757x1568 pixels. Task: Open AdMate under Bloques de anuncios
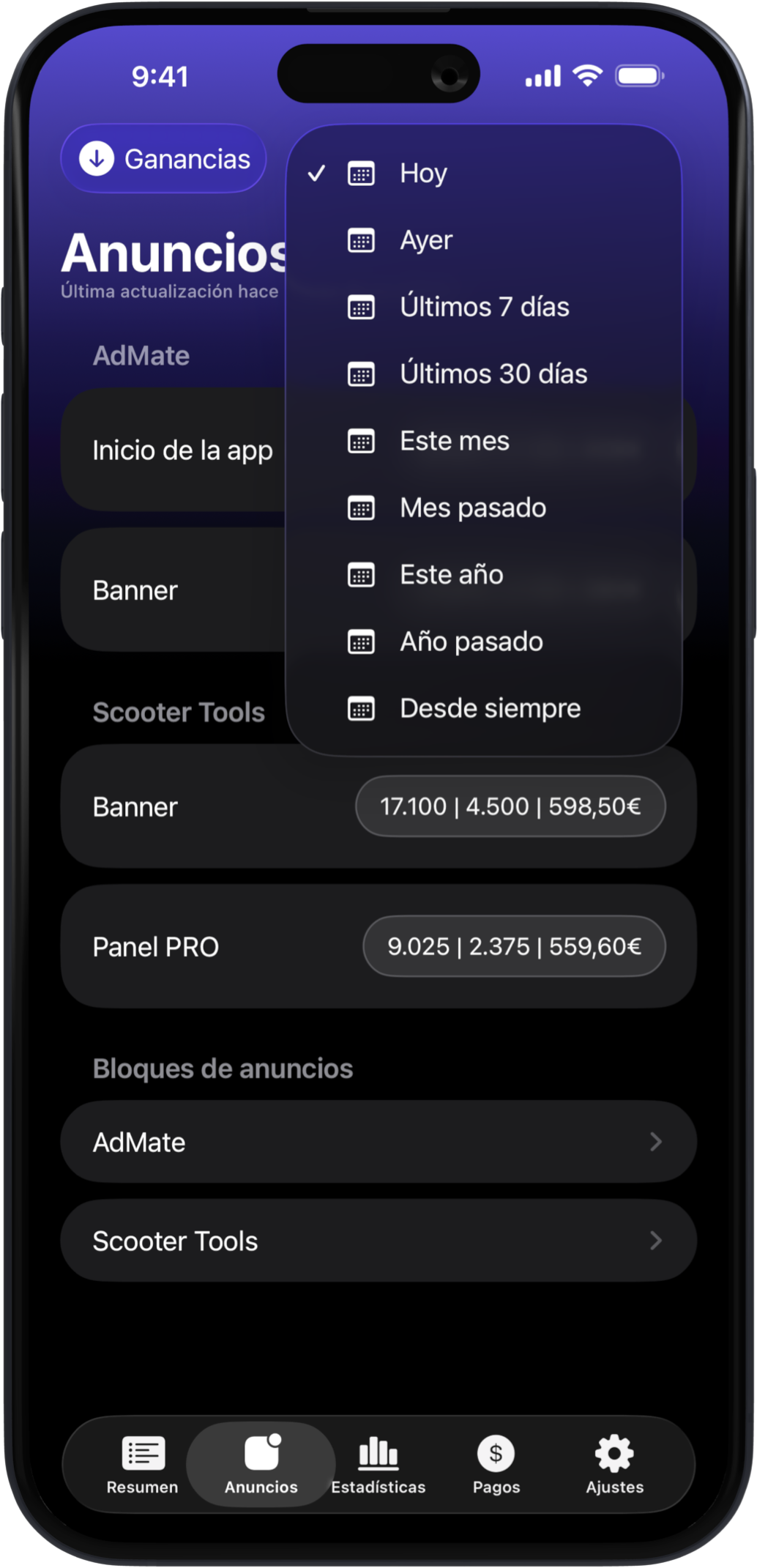click(x=378, y=1142)
